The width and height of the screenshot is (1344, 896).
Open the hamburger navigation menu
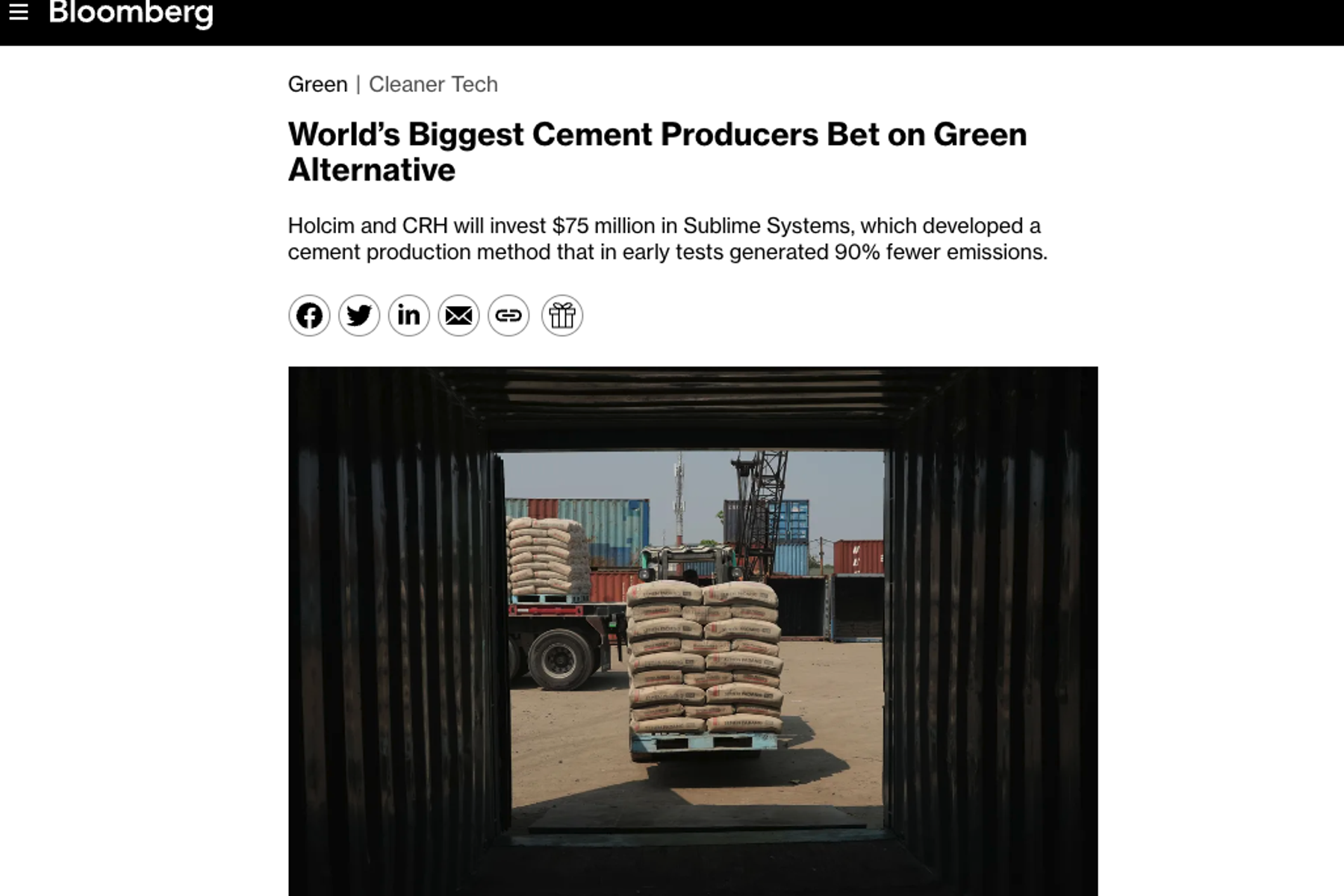(x=19, y=12)
